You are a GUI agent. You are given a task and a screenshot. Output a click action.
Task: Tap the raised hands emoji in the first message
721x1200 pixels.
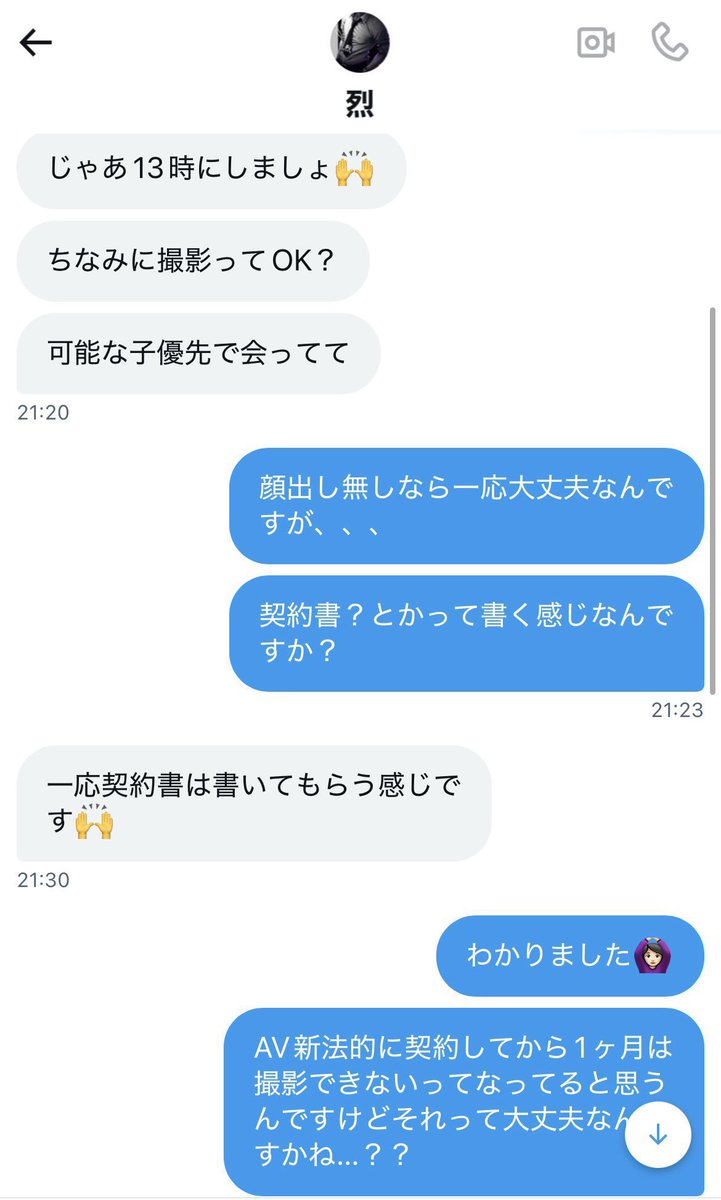click(357, 170)
